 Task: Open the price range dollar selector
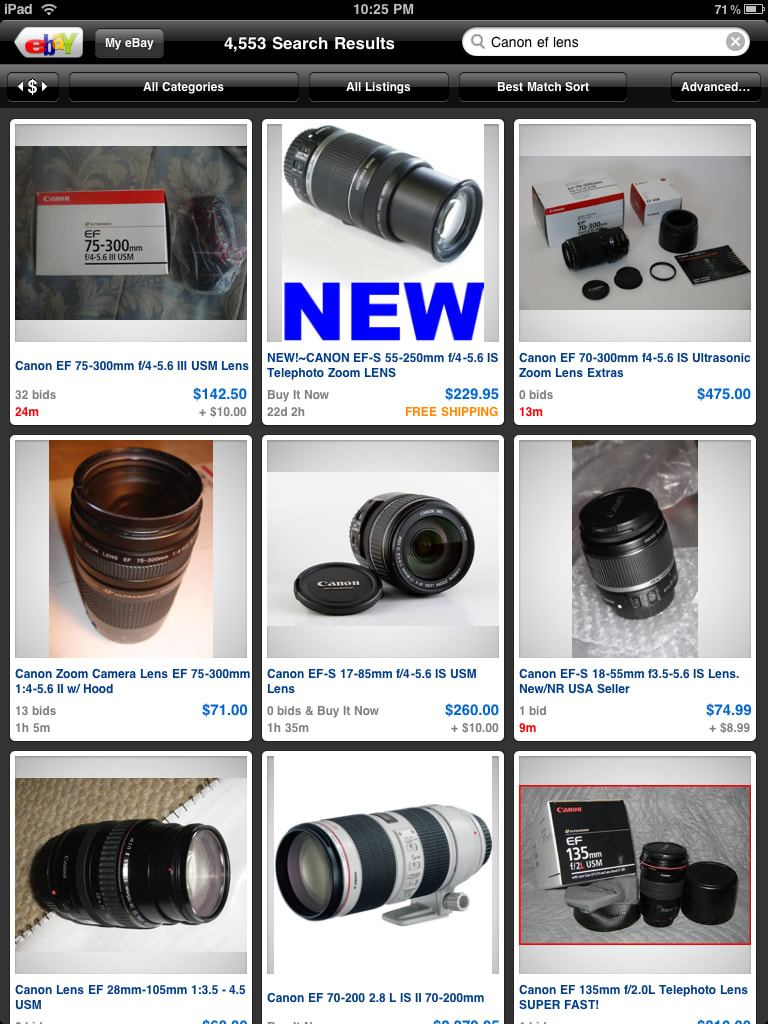coord(33,87)
